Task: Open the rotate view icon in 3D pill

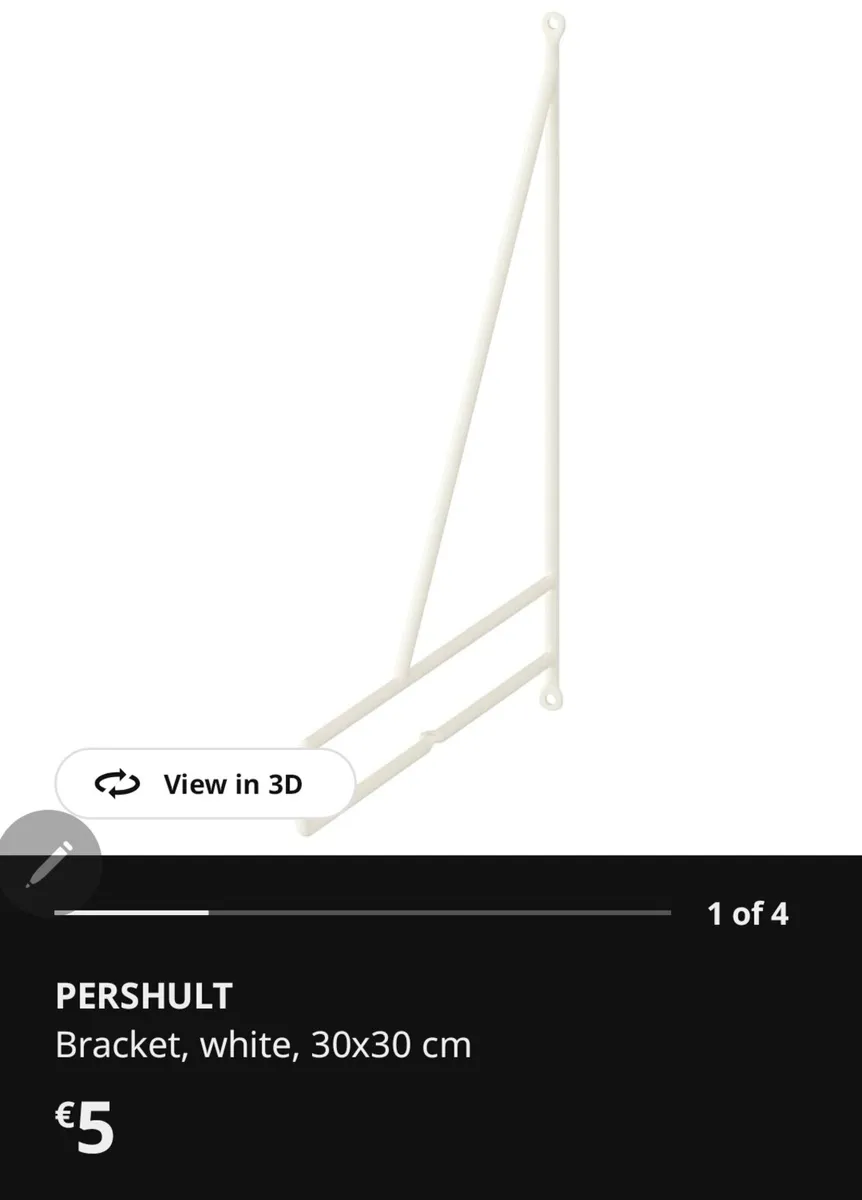Action: (118, 784)
